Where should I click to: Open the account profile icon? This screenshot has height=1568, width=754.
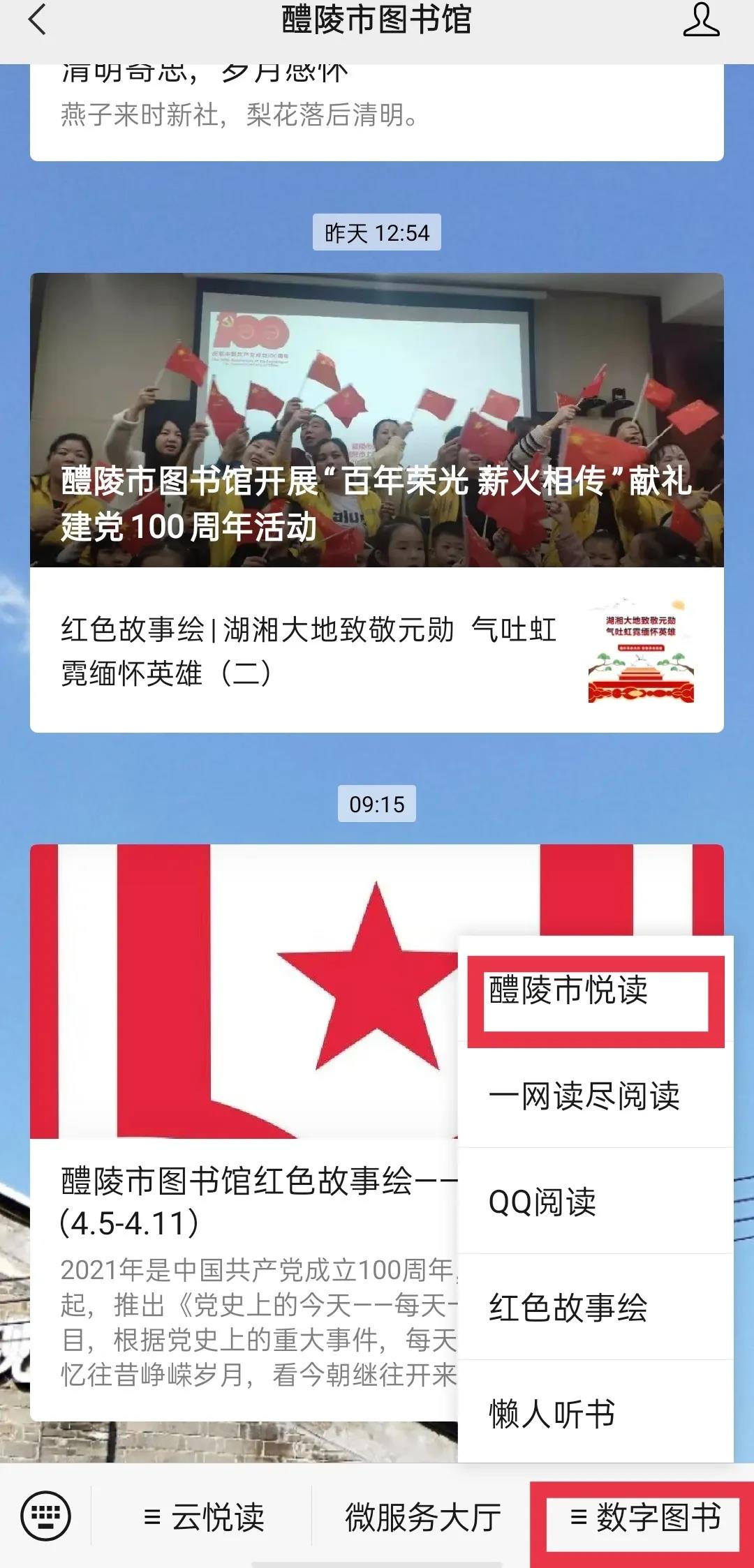pyautogui.click(x=700, y=20)
